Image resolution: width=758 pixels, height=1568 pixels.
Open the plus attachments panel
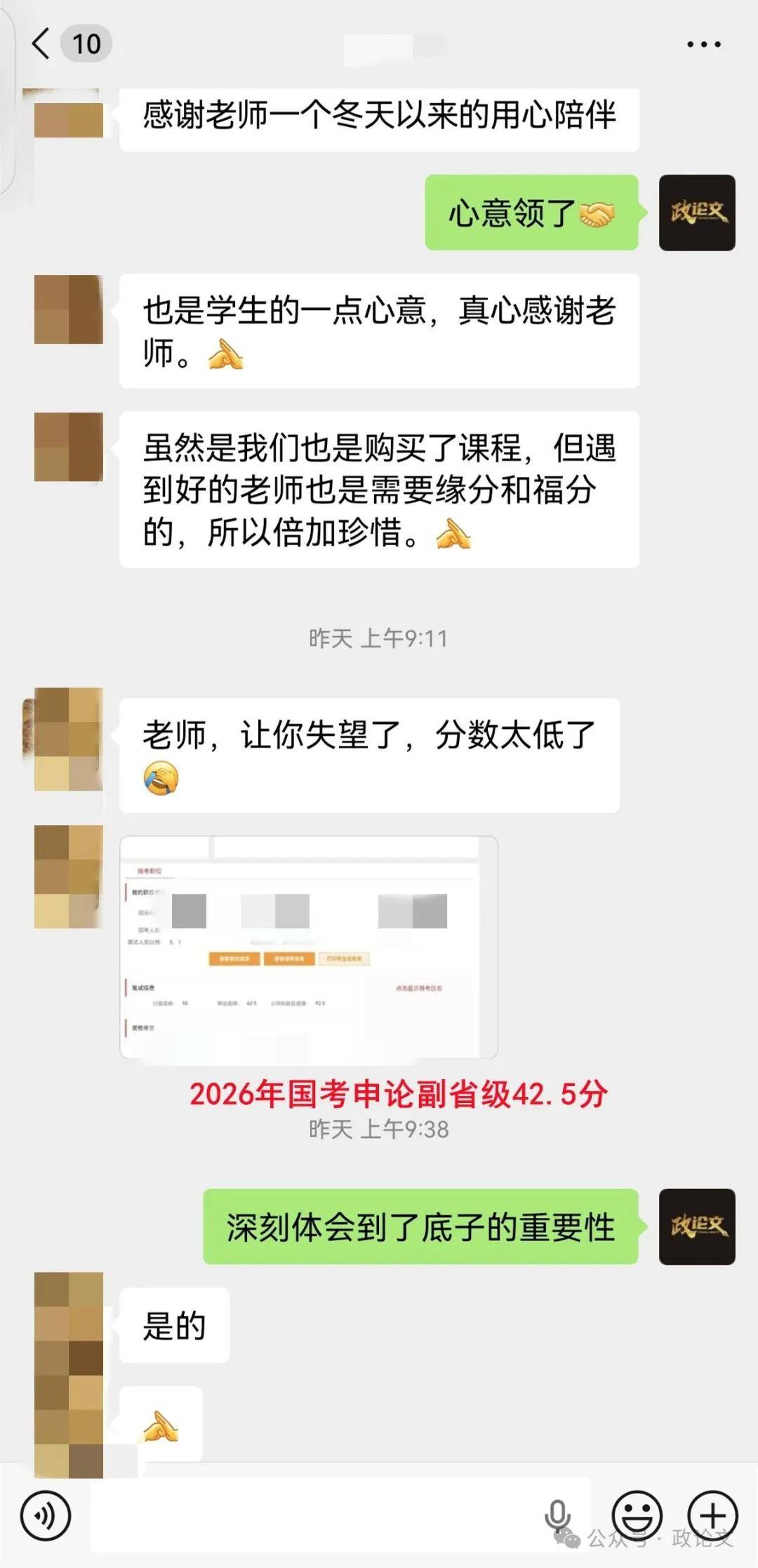pos(712,1515)
